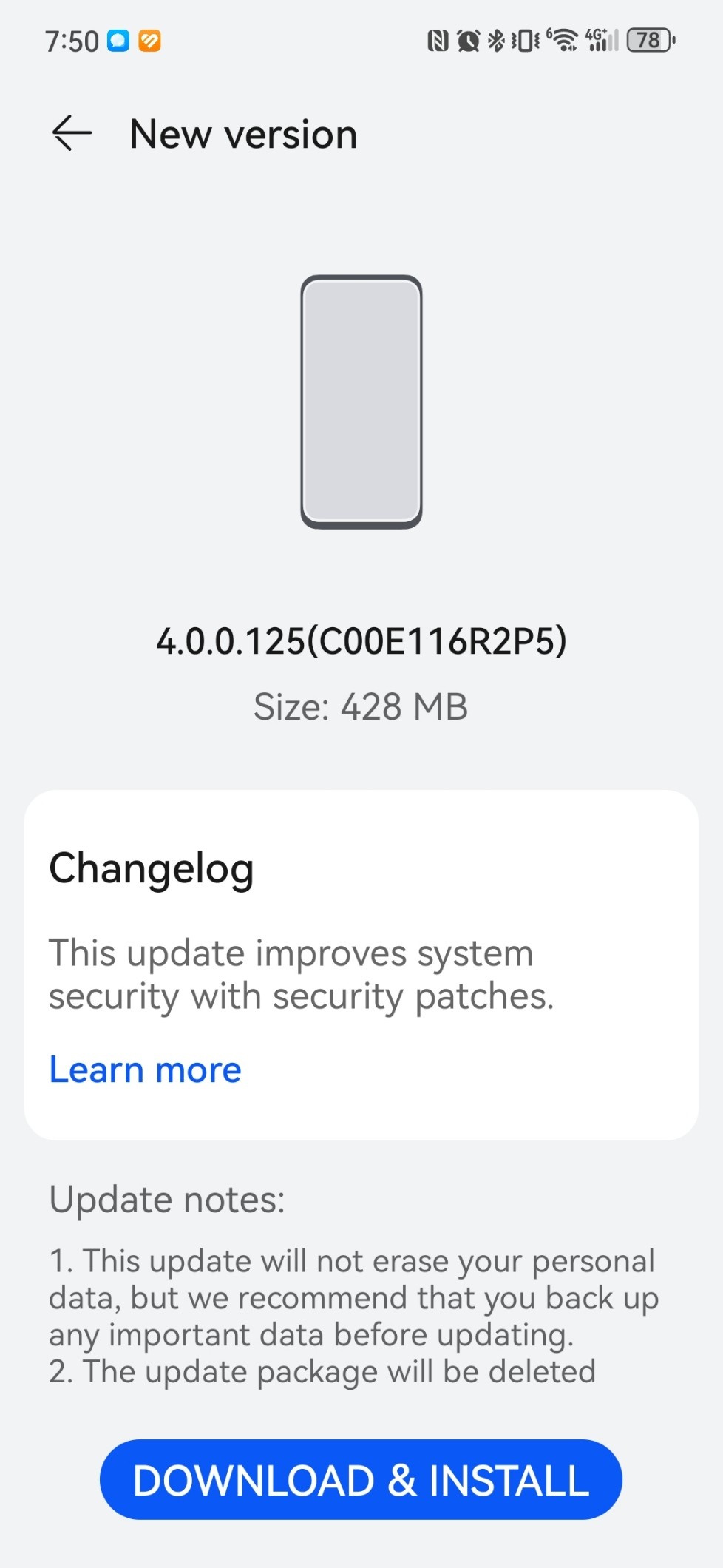The height and width of the screenshot is (1568, 723).
Task: Open the Learn more link in Changelog
Action: [x=146, y=1070]
